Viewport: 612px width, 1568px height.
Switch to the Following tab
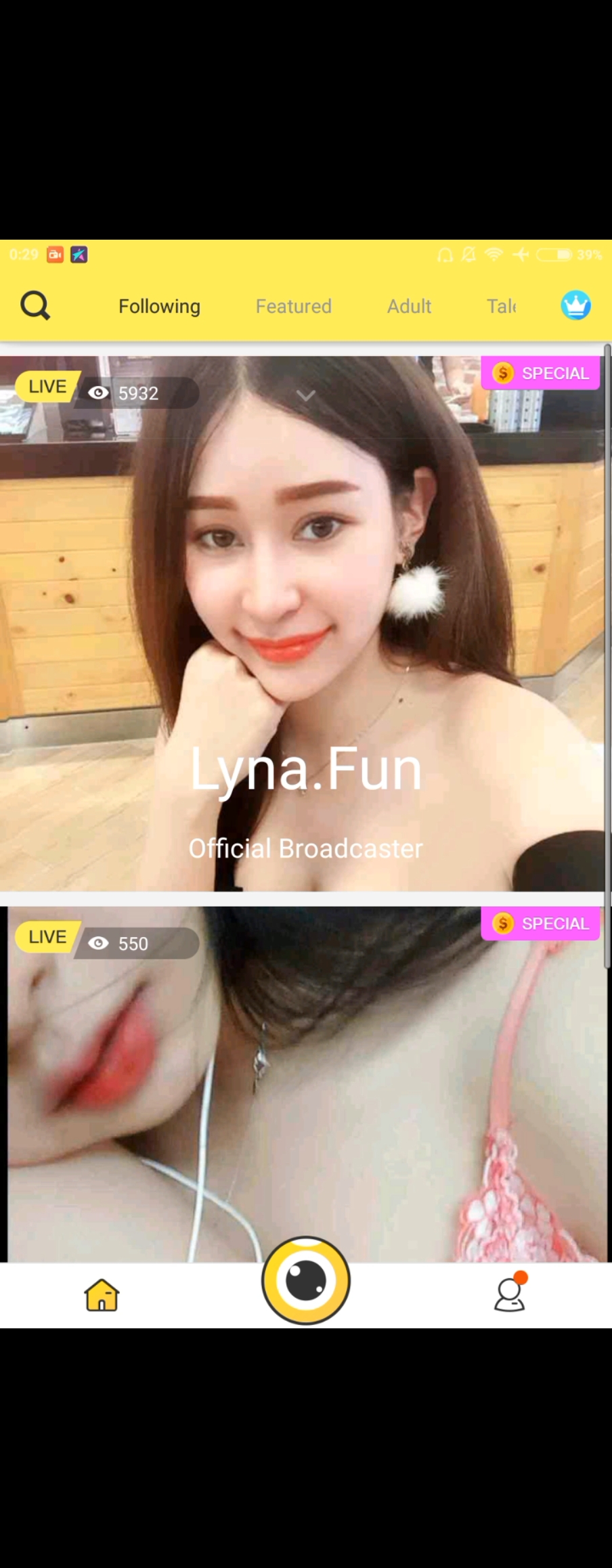[x=159, y=307]
